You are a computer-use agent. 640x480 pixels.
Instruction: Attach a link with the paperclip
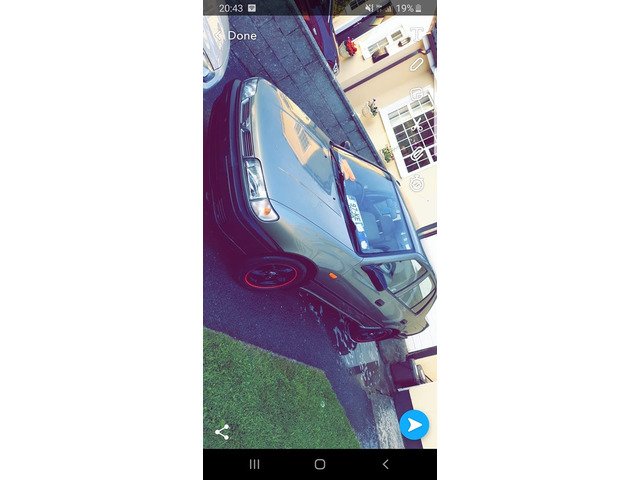pos(416,154)
